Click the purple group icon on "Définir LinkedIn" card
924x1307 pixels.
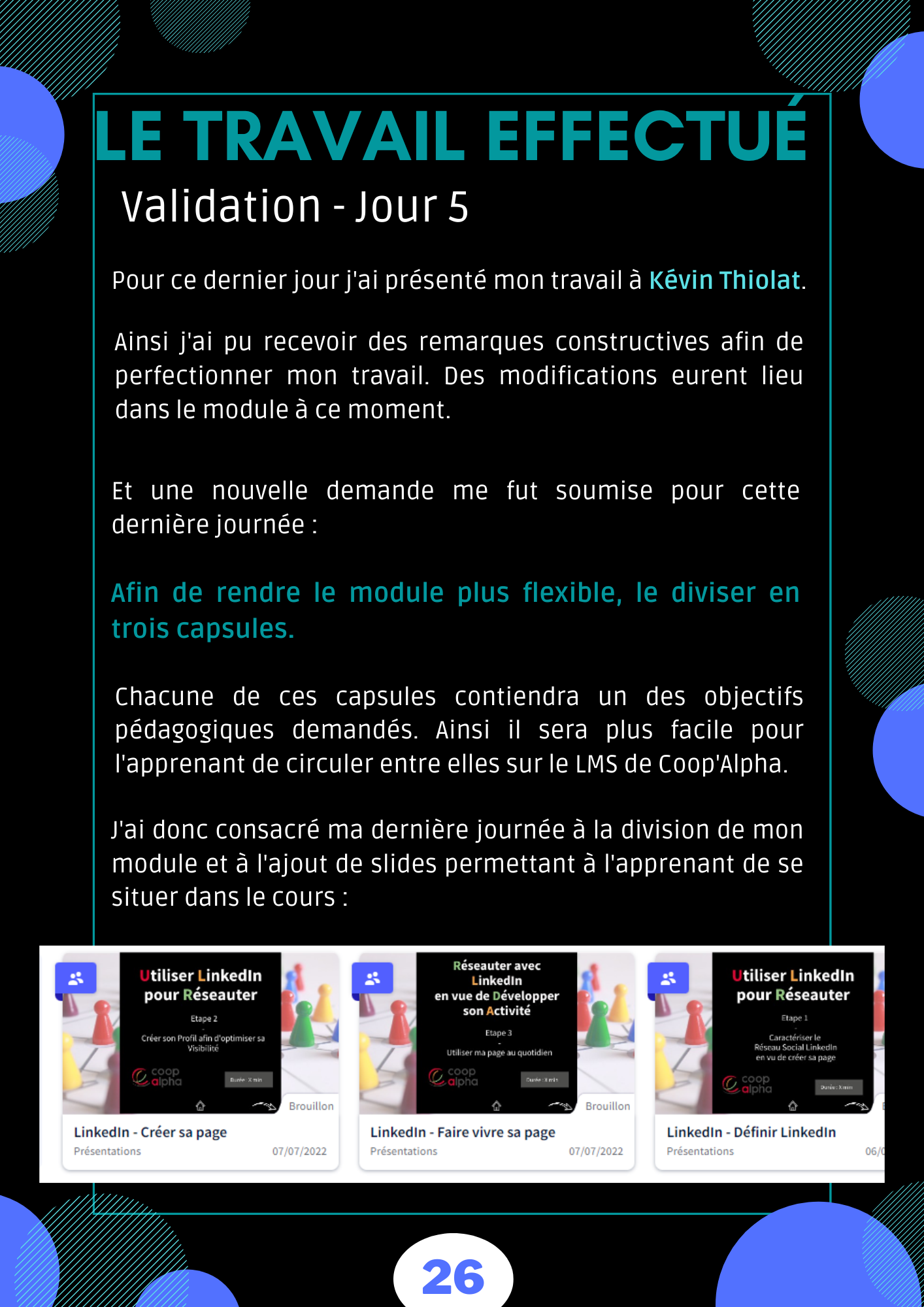(x=668, y=978)
